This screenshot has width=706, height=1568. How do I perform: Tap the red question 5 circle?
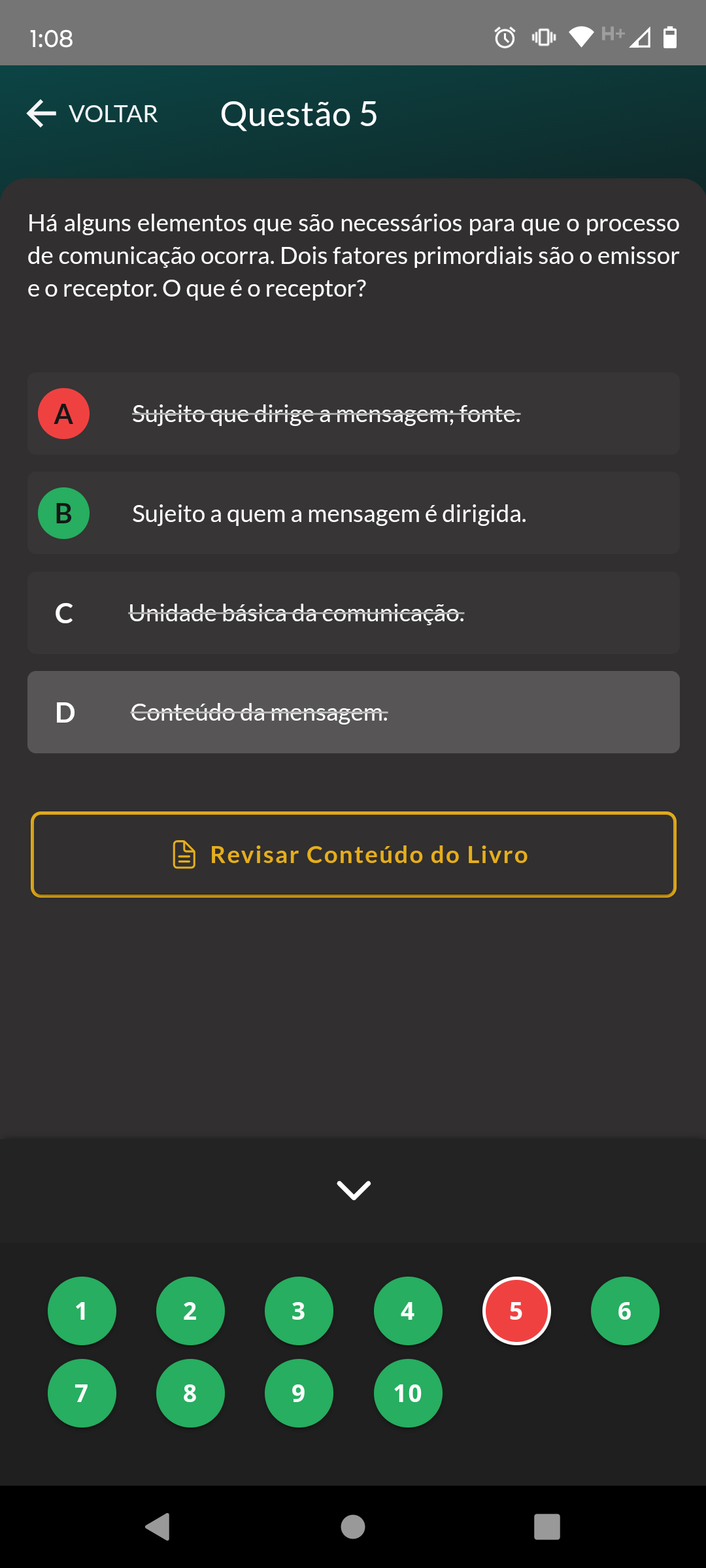coord(516,1311)
